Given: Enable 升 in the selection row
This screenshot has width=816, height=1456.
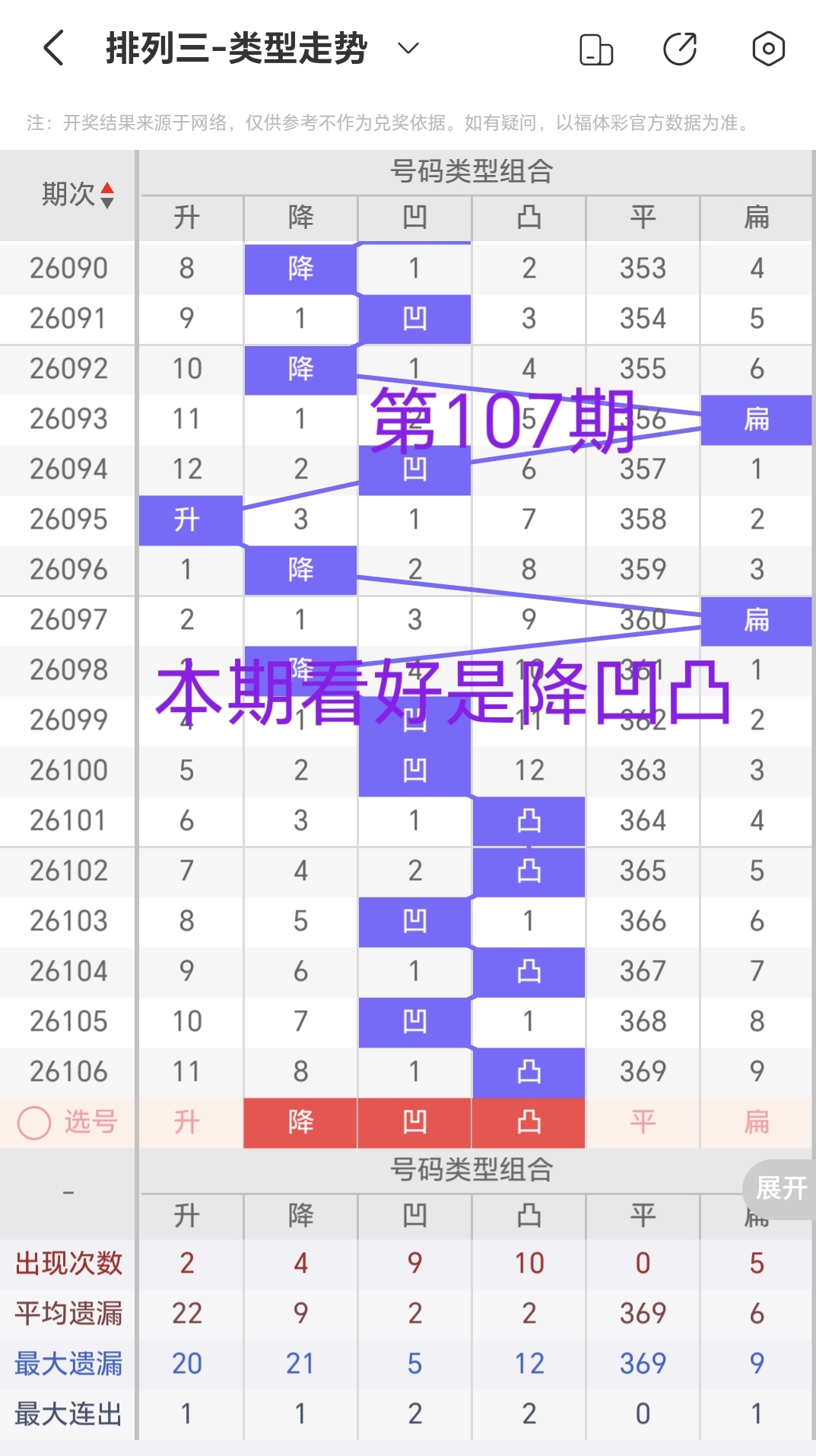Looking at the screenshot, I should coord(186,1122).
